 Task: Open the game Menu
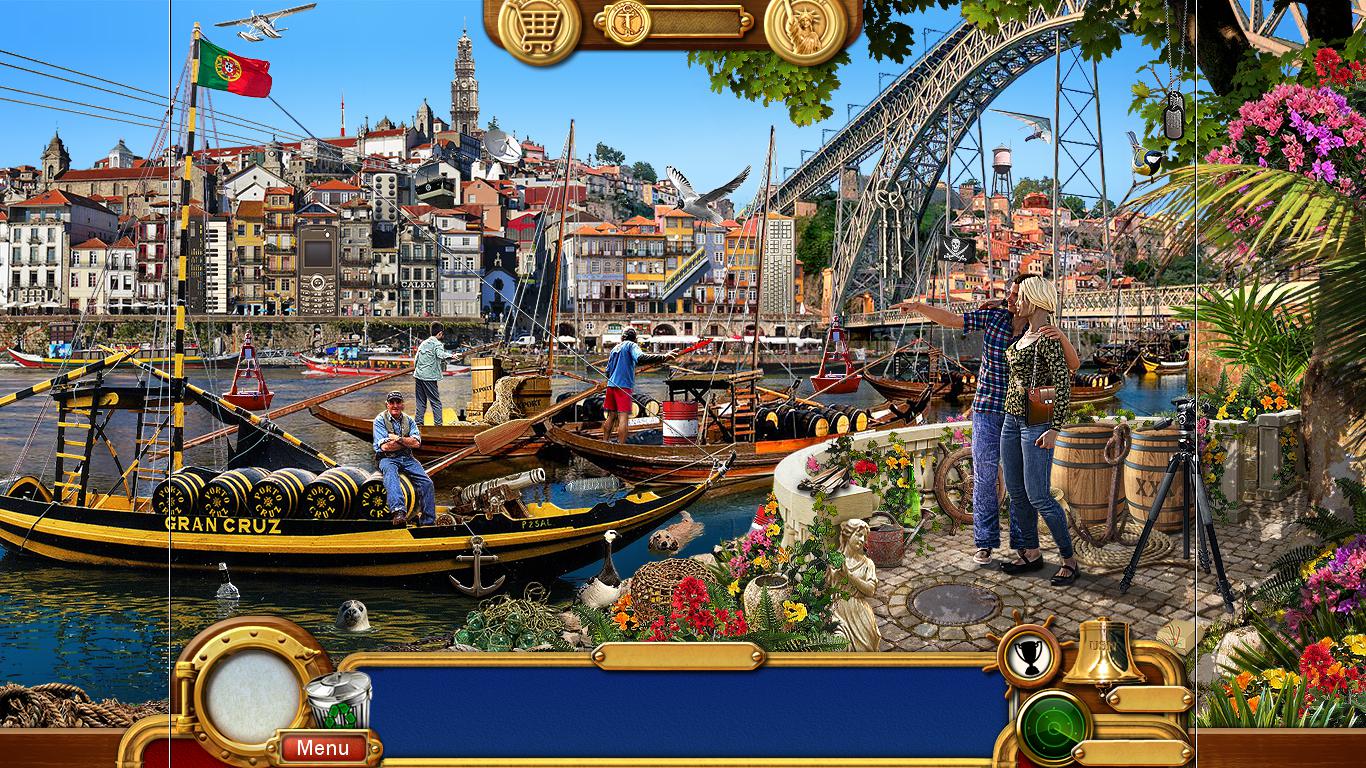(x=322, y=747)
